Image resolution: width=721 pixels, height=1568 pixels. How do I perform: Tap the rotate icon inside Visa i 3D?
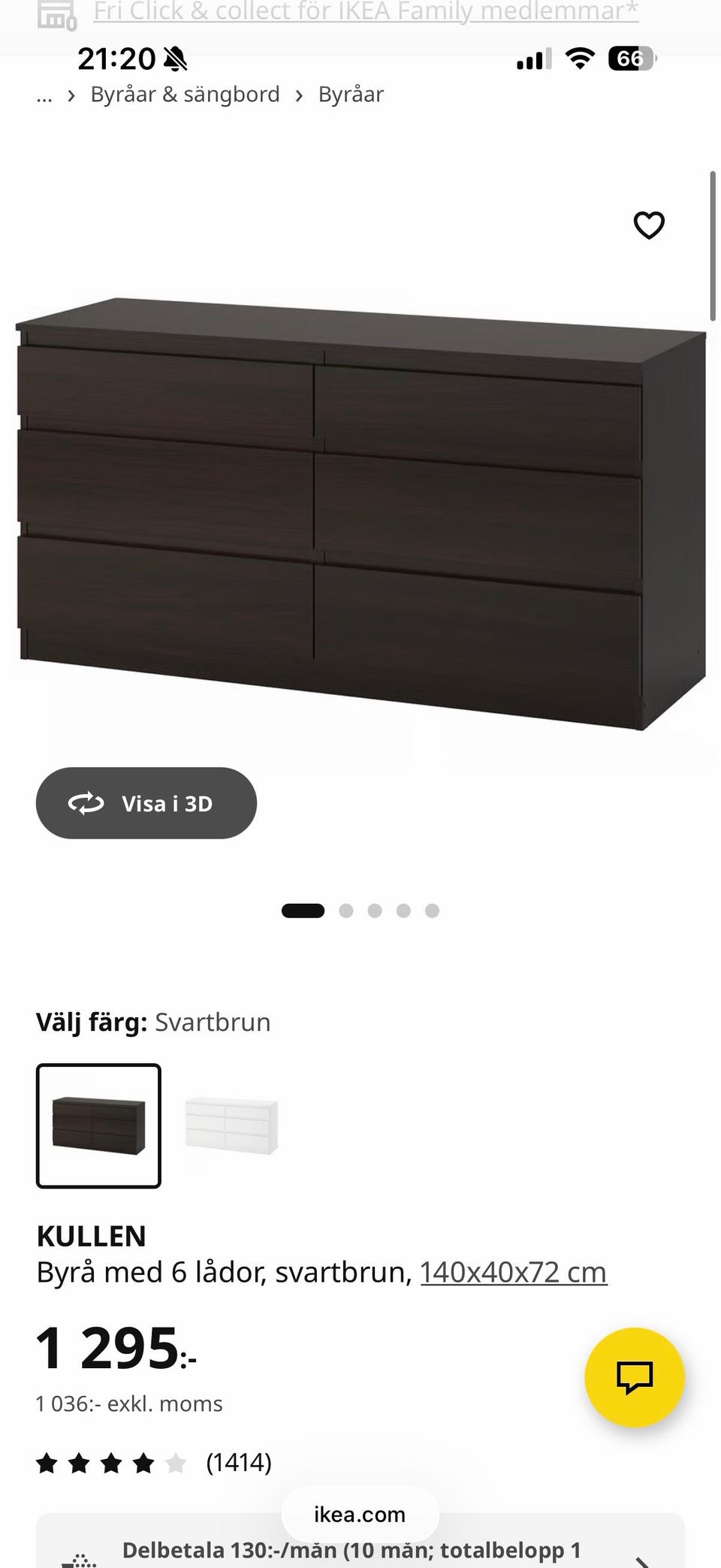(86, 802)
